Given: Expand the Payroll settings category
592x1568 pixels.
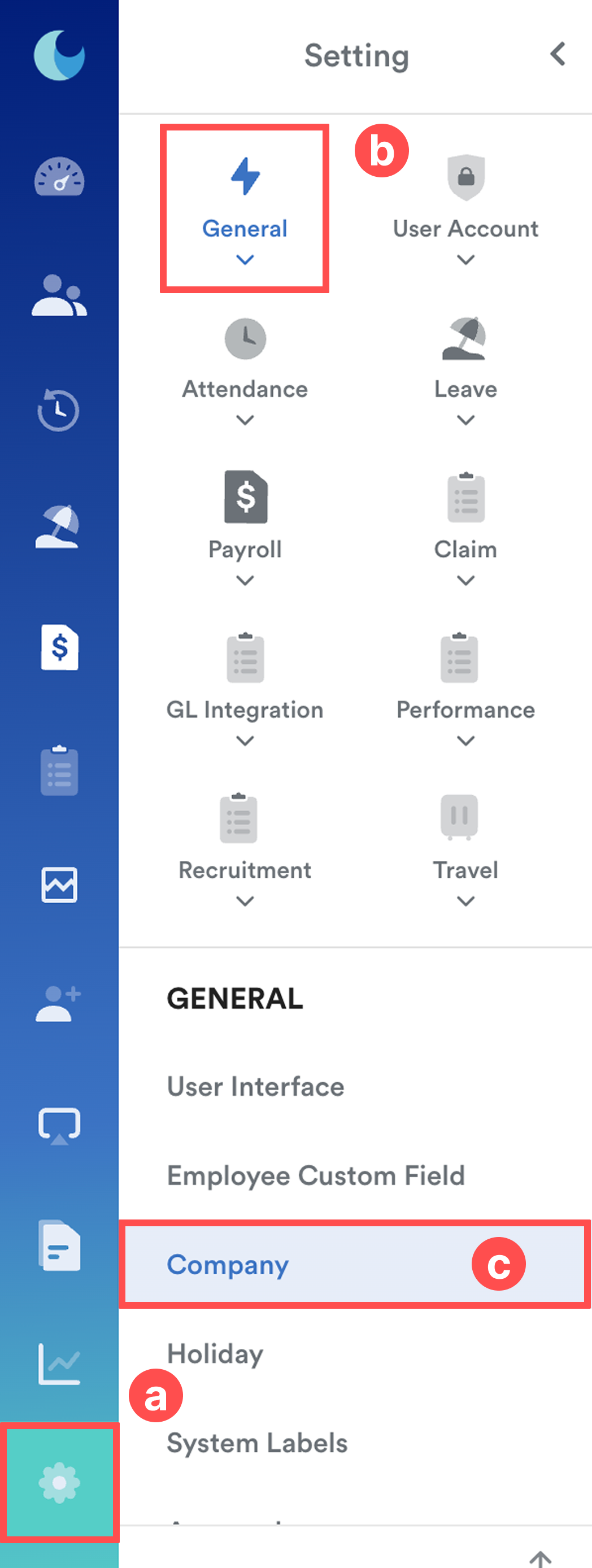Looking at the screenshot, I should pos(244,528).
